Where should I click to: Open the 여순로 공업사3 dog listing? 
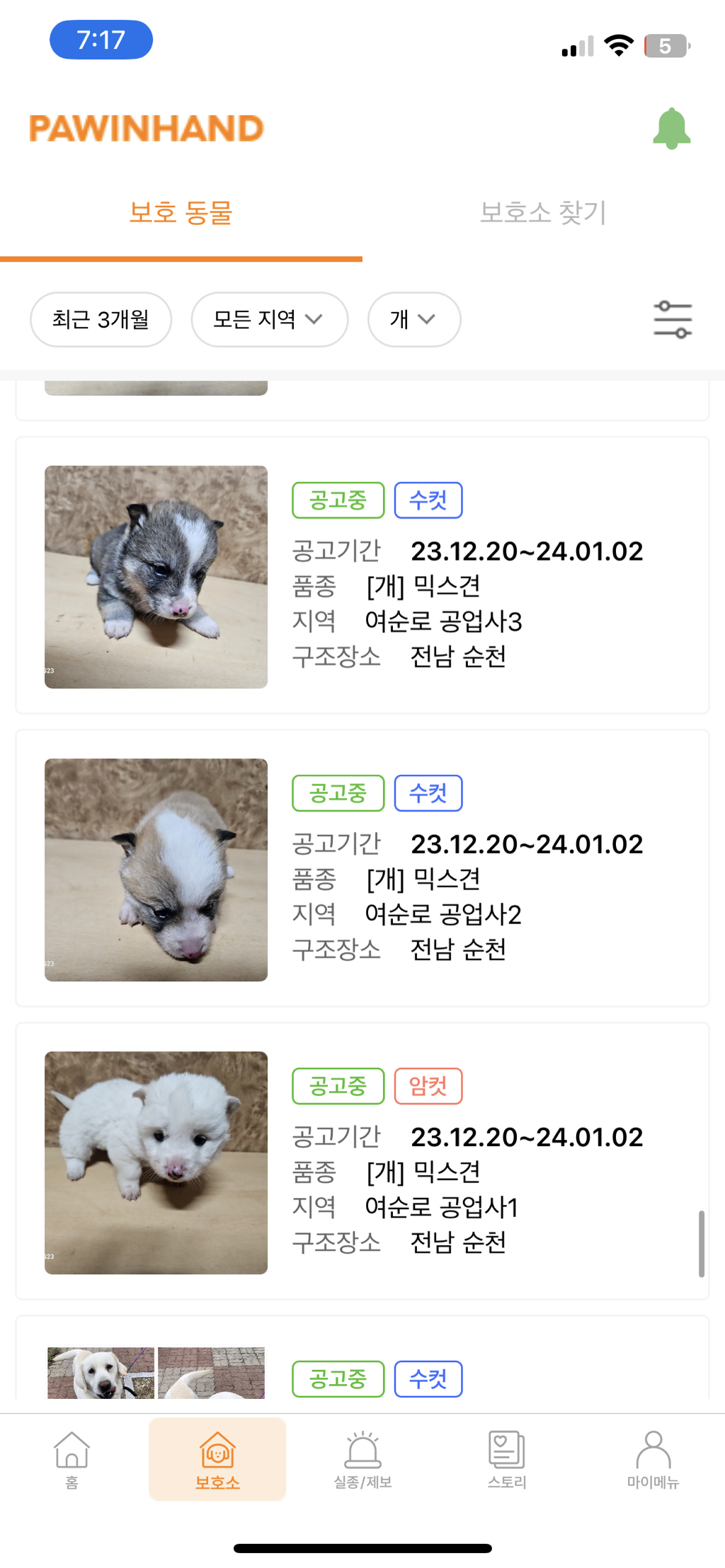click(x=362, y=576)
